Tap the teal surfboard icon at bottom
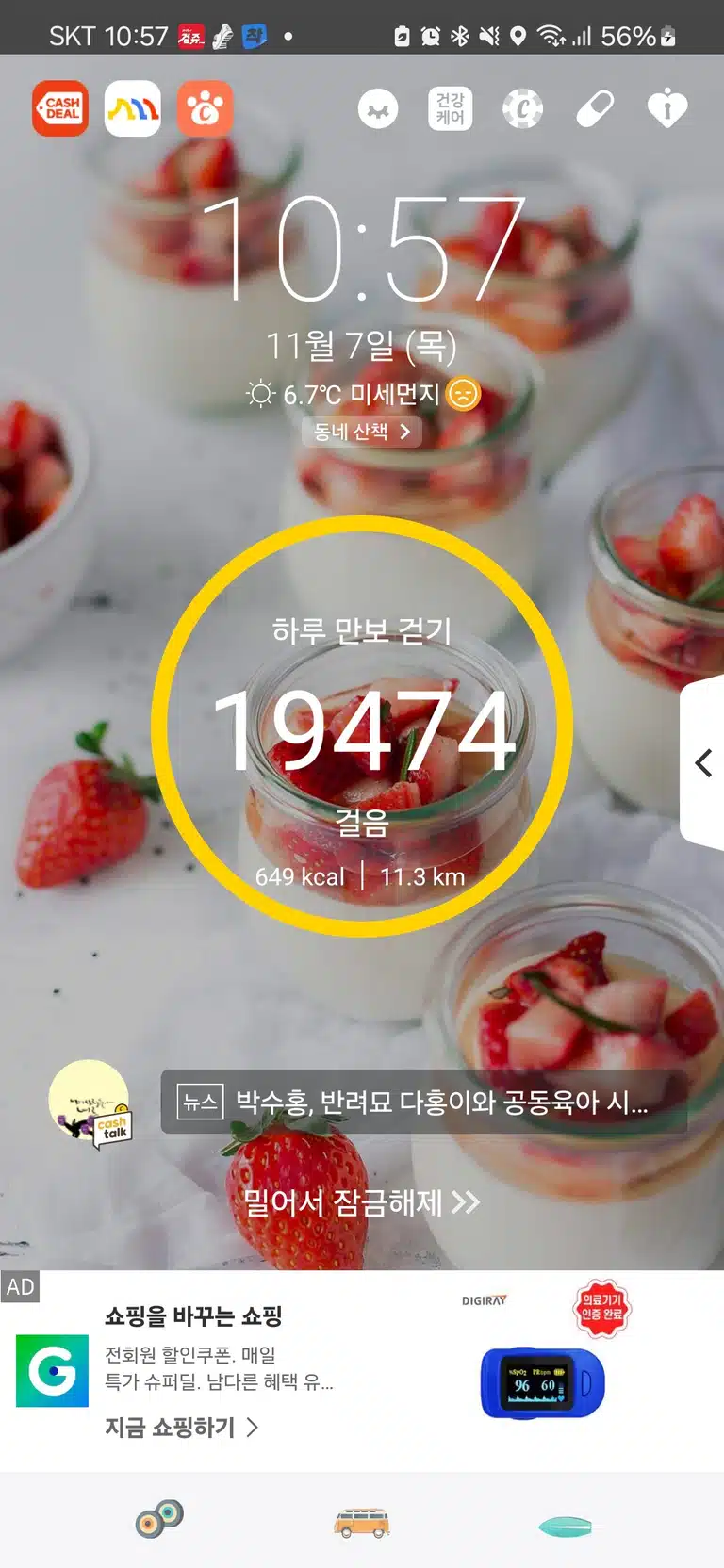The image size is (724, 1568). tap(565, 1525)
